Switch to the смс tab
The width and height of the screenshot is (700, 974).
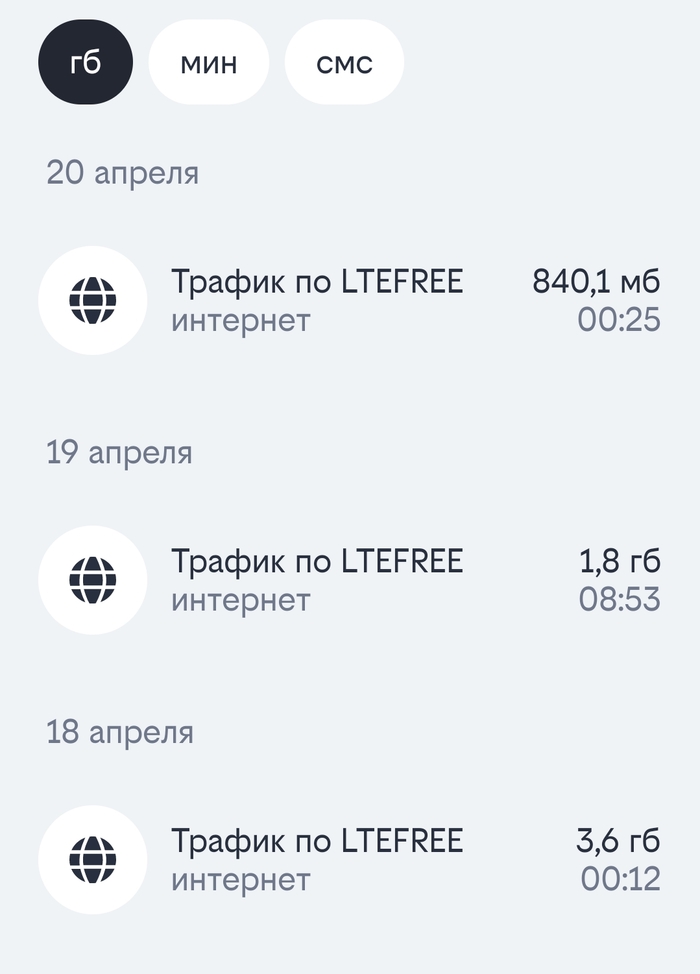point(344,64)
